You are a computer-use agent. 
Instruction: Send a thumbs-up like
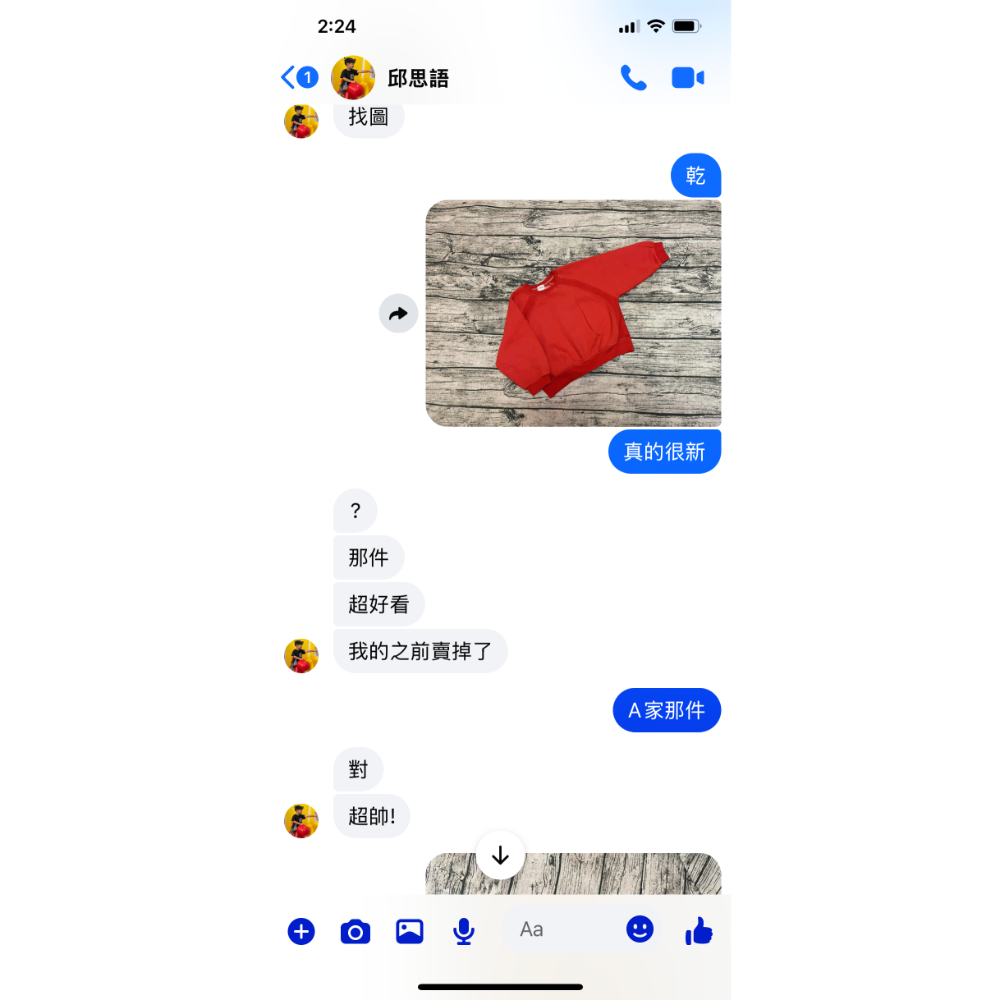699,931
